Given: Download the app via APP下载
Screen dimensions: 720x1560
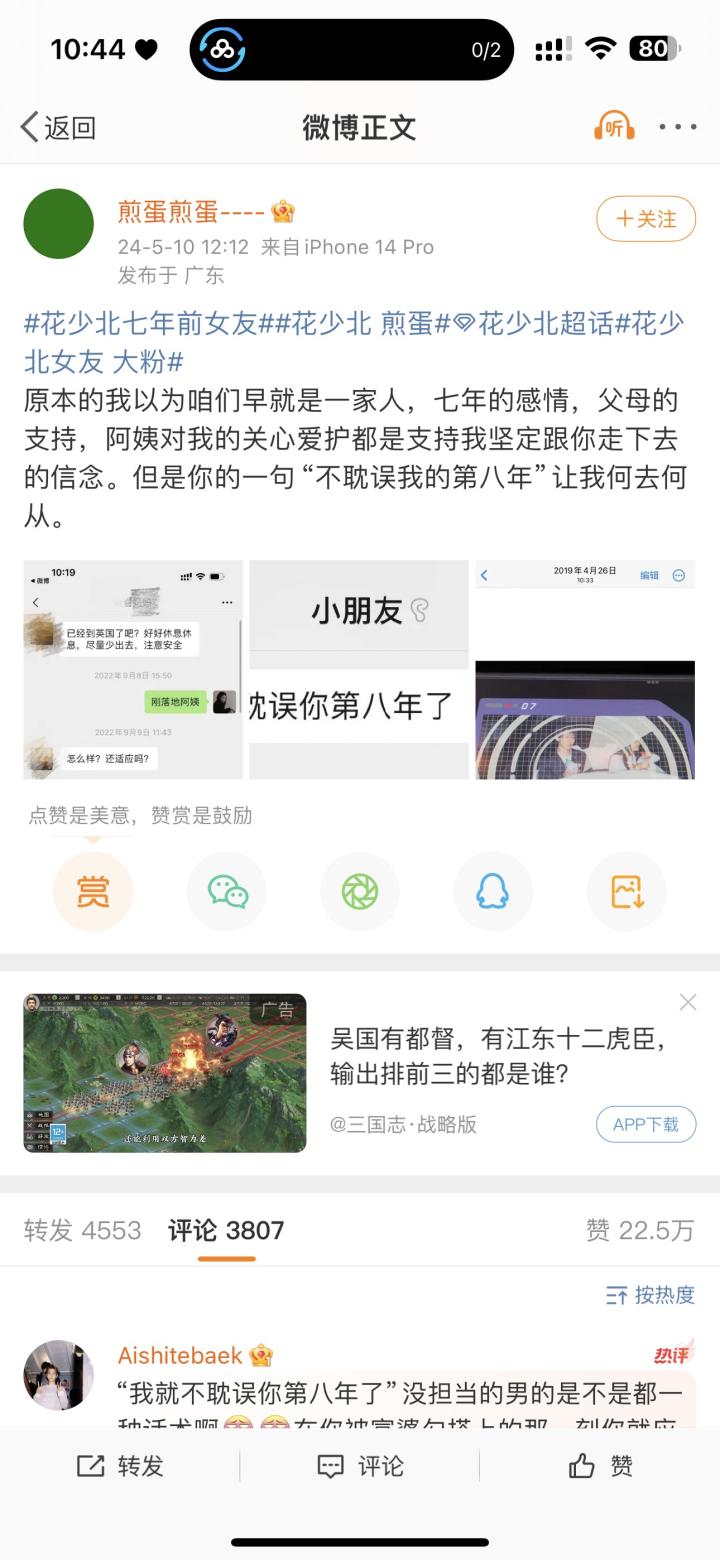Looking at the screenshot, I should (x=646, y=1124).
